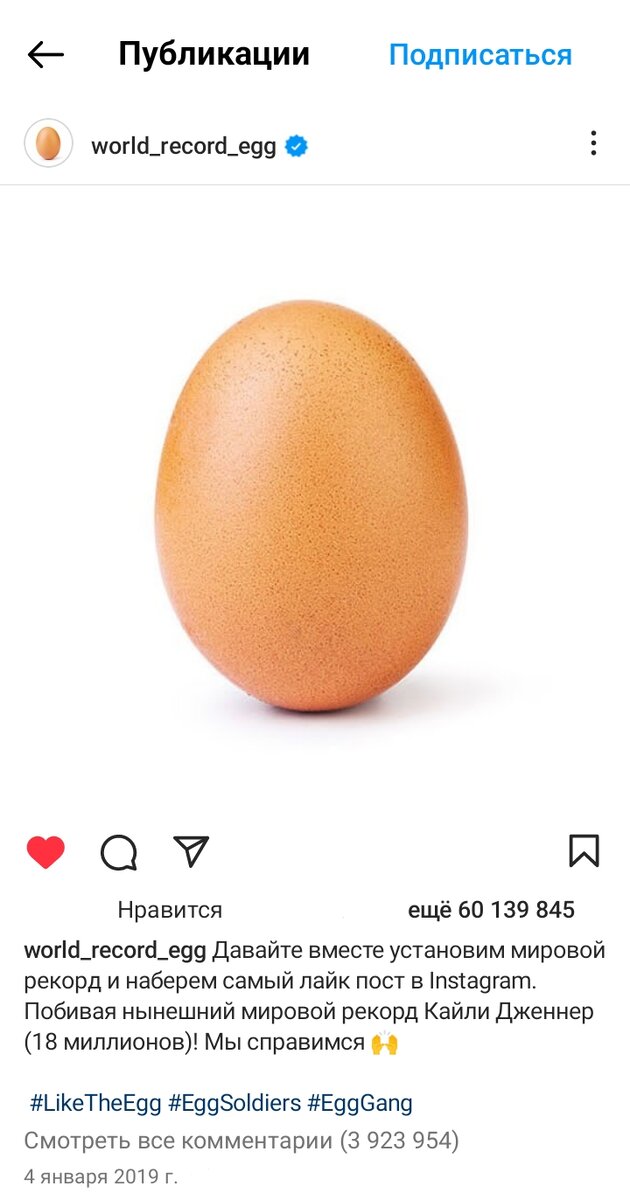Viewport: 630px width, 1200px height.
Task: Open the post's three-dot overflow menu
Action: [x=593, y=144]
